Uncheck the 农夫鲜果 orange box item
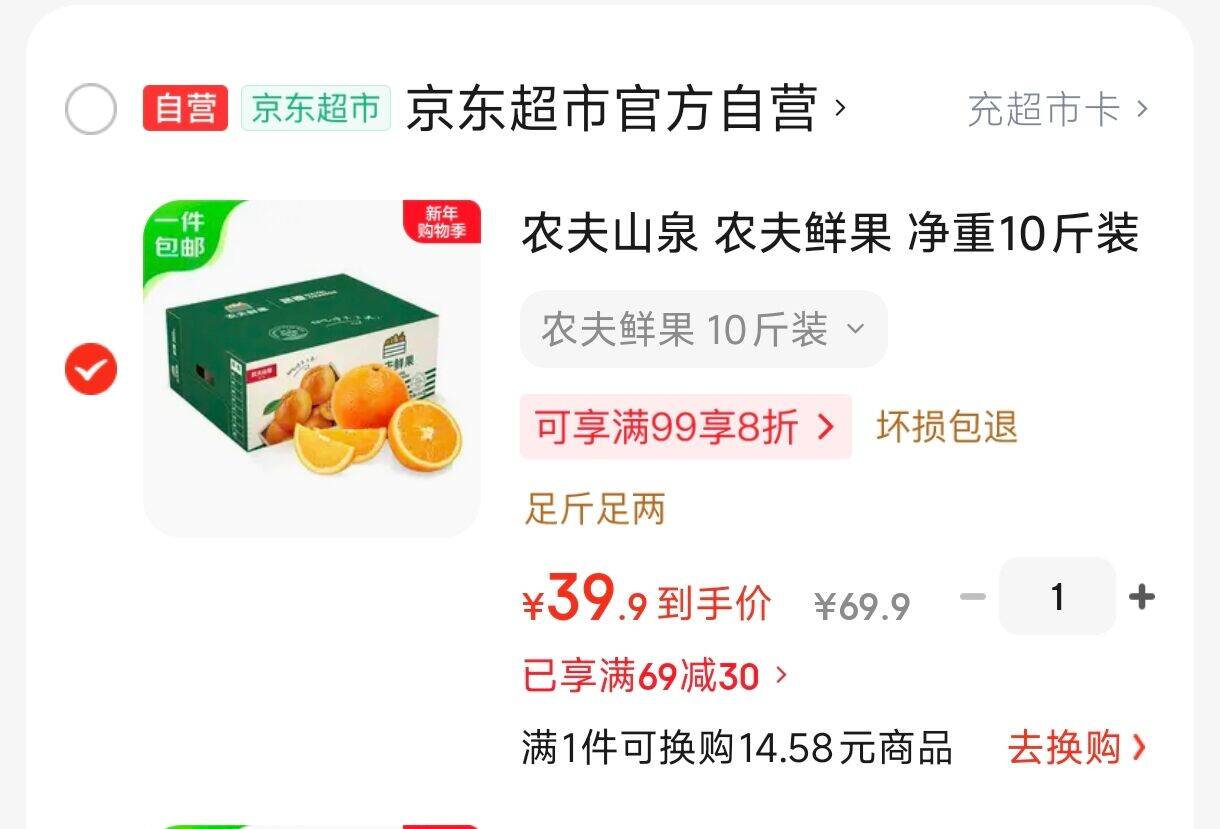The height and width of the screenshot is (829, 1220). click(91, 369)
